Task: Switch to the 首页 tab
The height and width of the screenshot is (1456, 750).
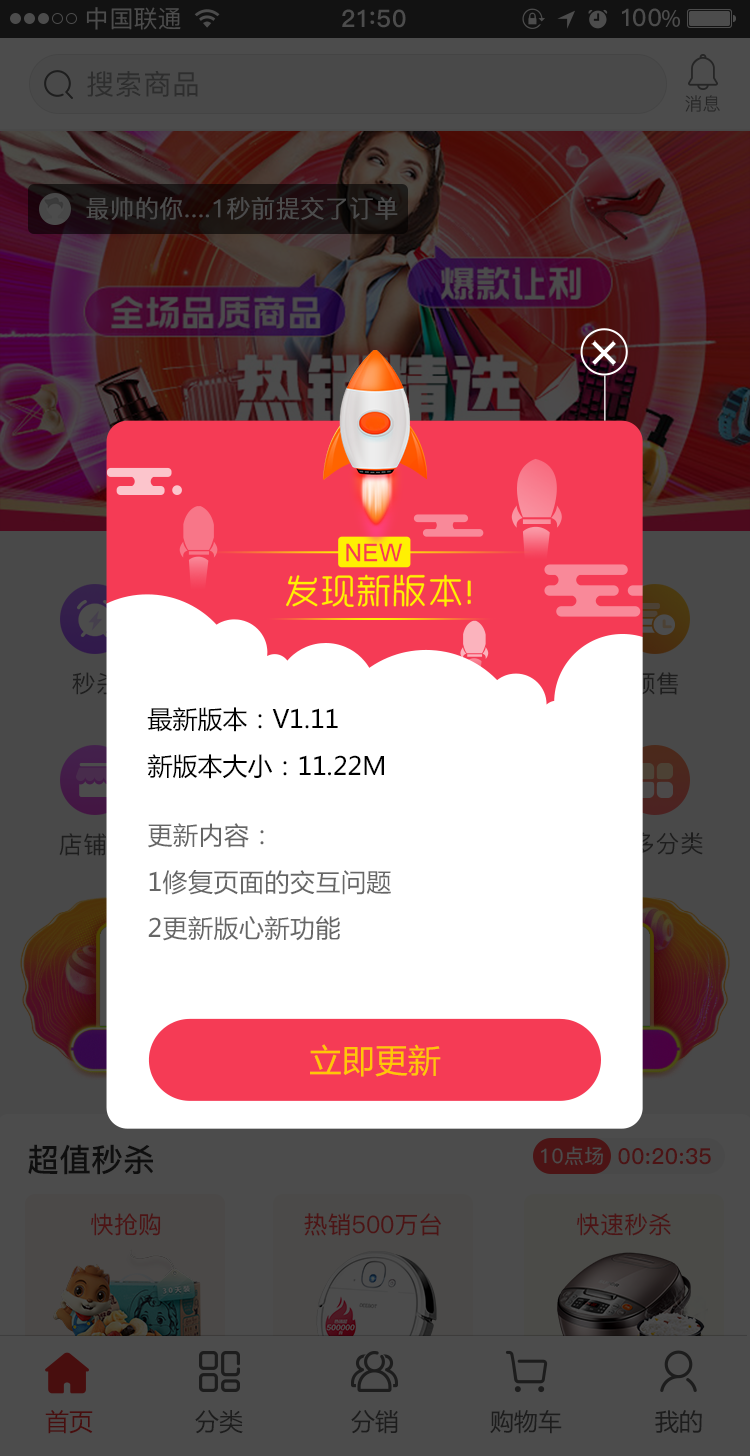Action: pos(68,1394)
